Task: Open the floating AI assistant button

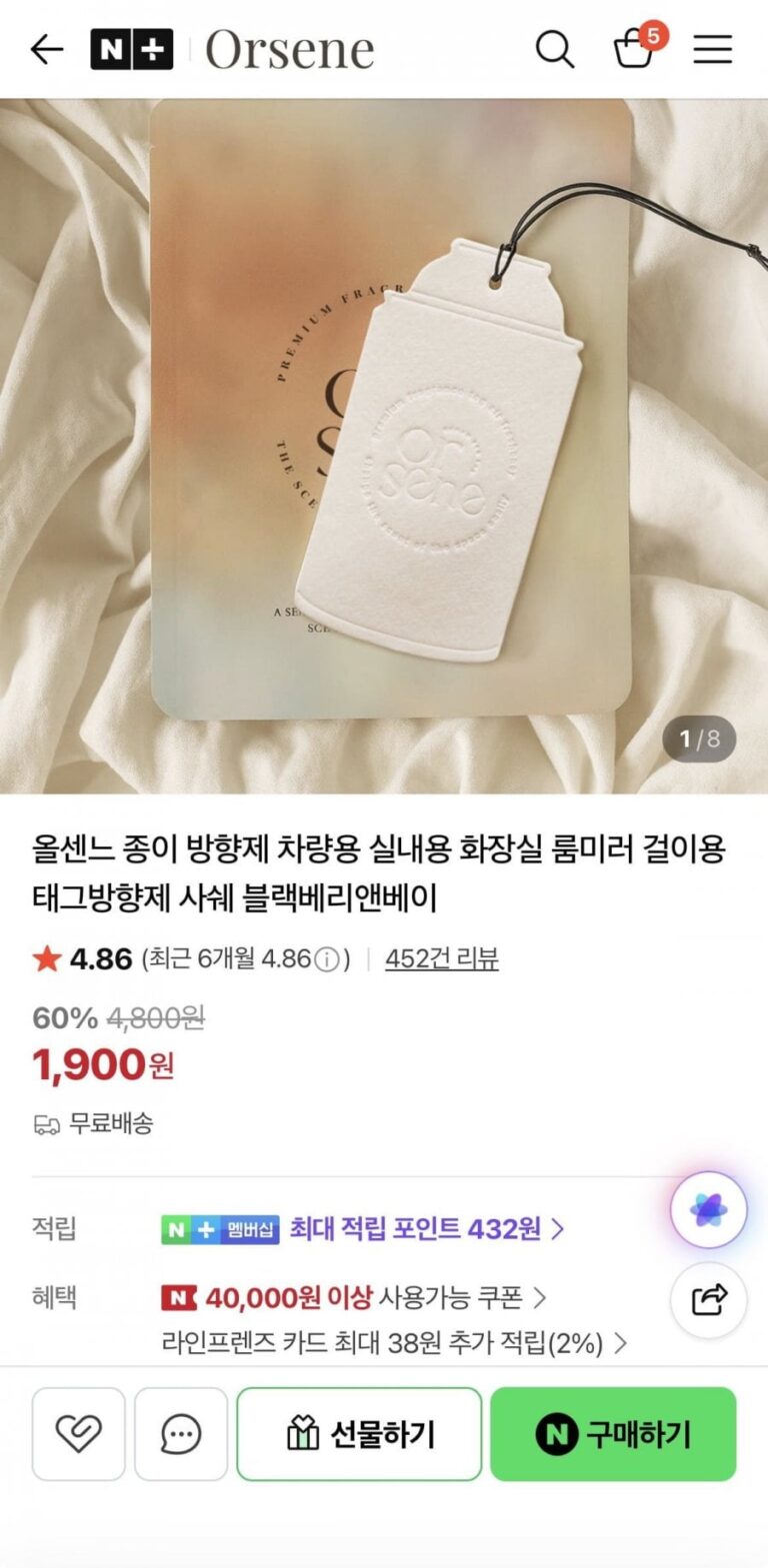Action: (708, 1210)
